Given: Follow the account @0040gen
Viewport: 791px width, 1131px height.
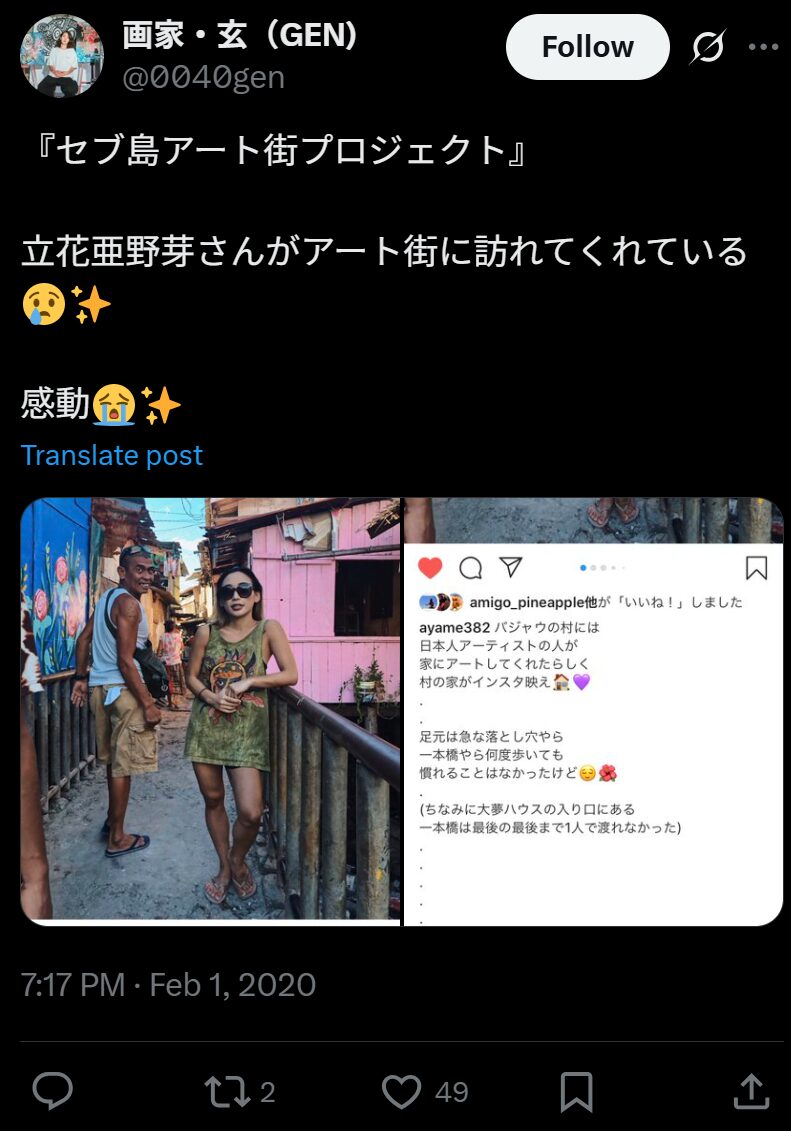Looking at the screenshot, I should [587, 47].
